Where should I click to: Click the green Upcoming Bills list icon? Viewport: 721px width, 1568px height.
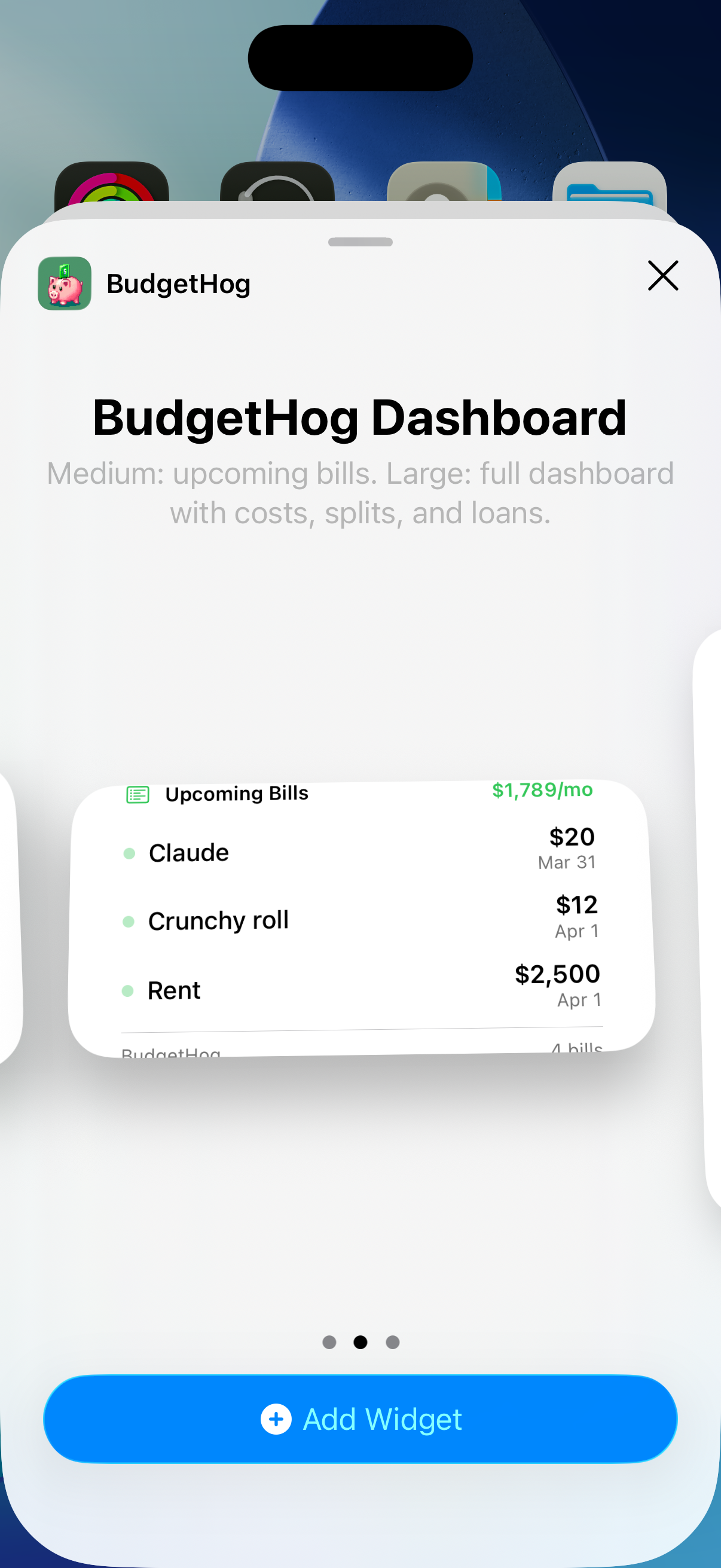pos(139,794)
